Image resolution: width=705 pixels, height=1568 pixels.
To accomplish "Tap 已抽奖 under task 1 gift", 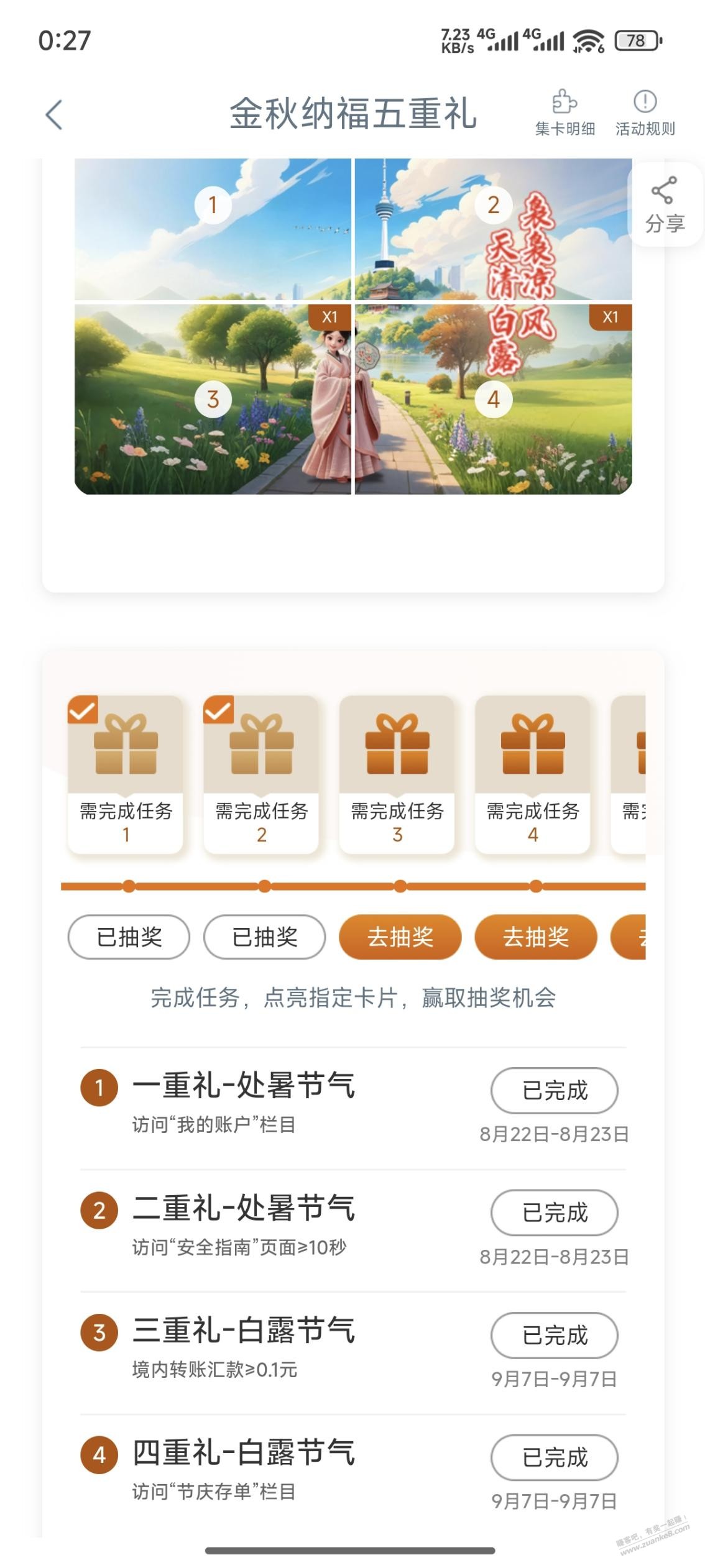I will coord(129,937).
